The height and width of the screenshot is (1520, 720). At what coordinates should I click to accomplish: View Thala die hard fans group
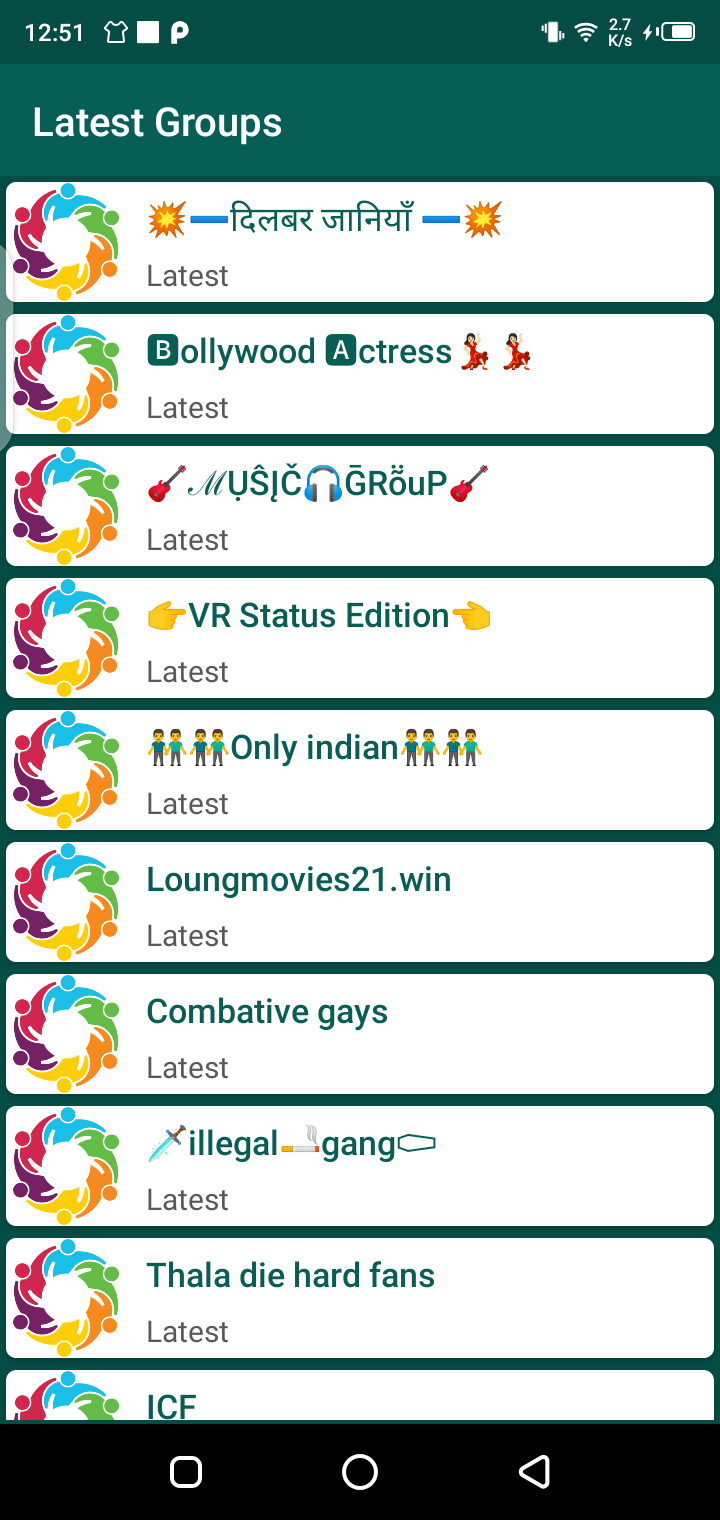pyautogui.click(x=360, y=1298)
